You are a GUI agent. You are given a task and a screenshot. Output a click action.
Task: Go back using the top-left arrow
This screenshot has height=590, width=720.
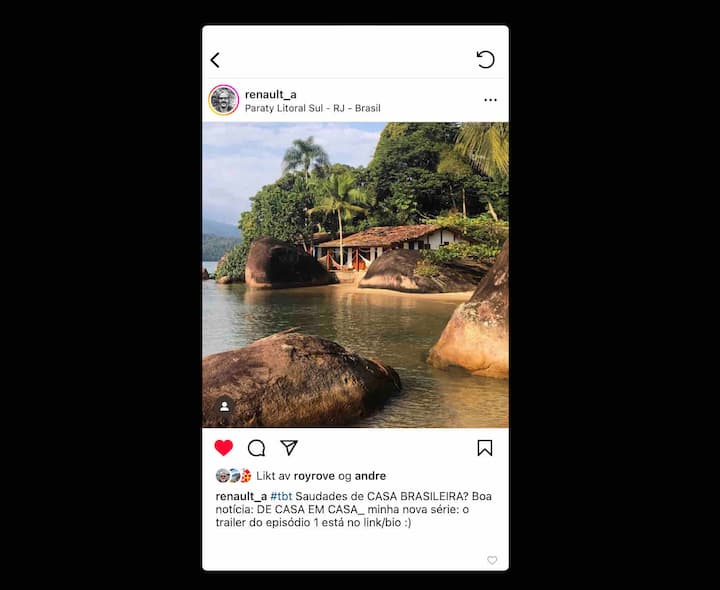click(215, 60)
